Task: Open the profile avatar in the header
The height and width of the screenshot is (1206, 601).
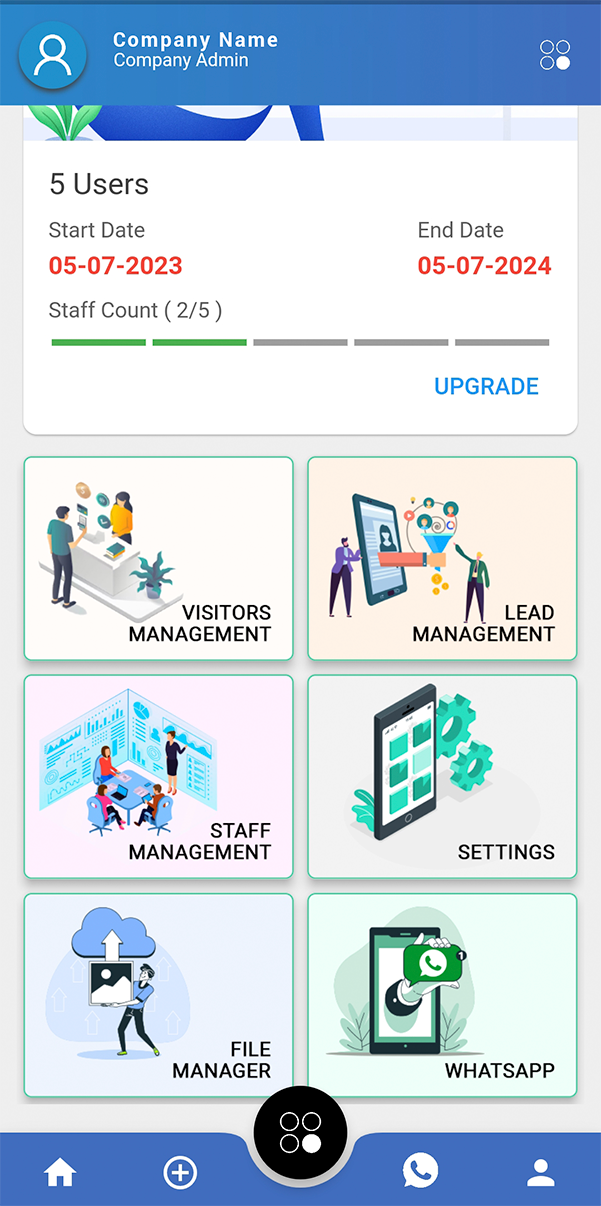Action: pos(52,55)
